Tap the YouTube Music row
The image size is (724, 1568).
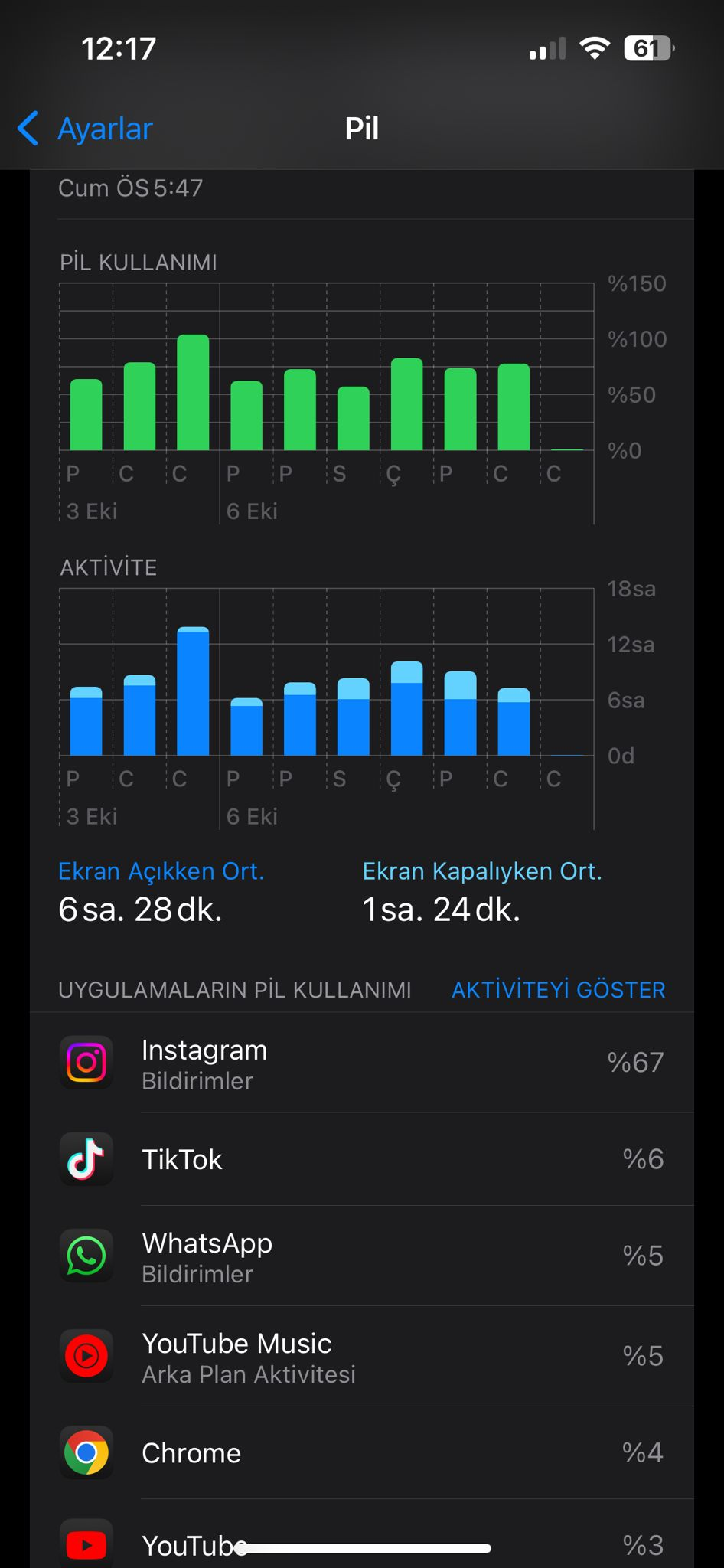coord(361,1357)
